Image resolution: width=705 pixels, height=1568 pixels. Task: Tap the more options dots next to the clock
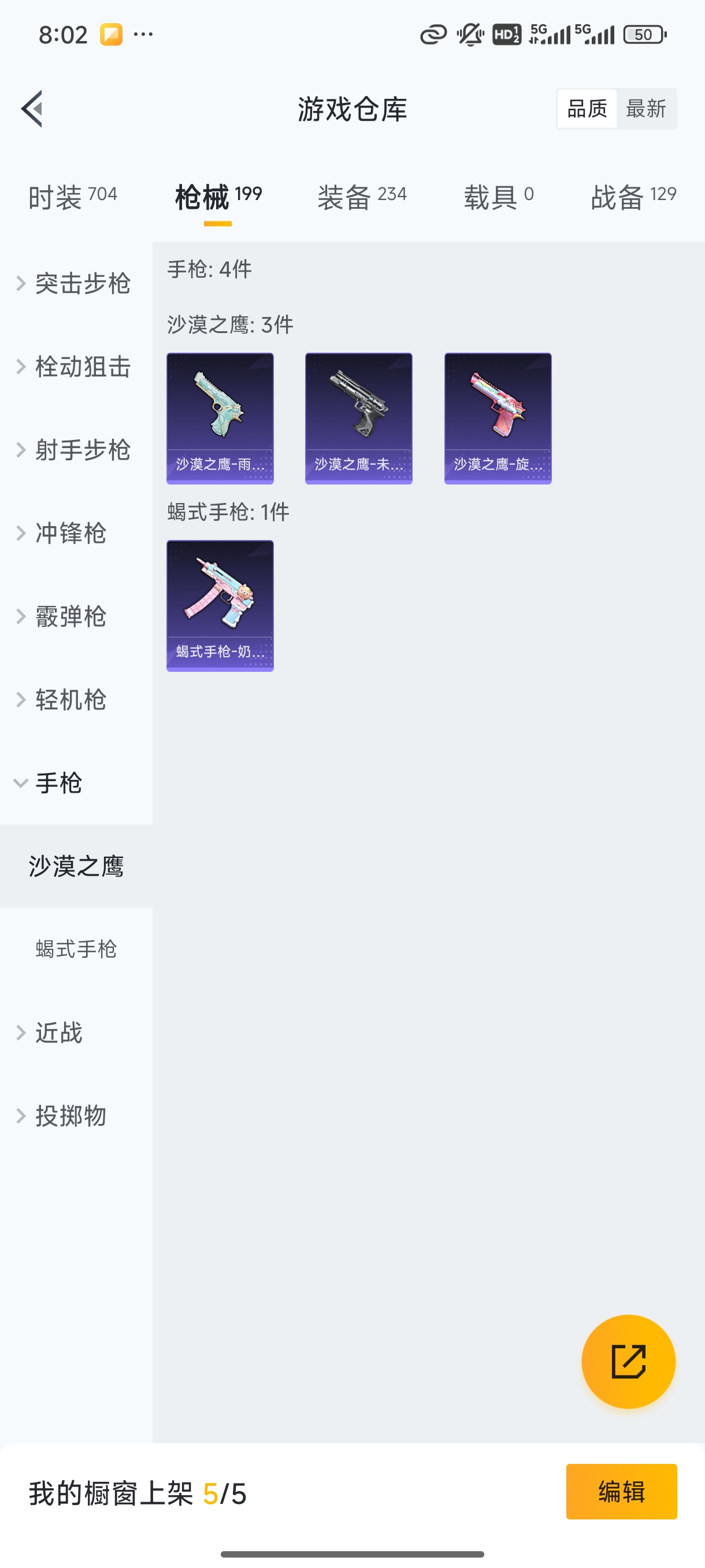tap(143, 35)
